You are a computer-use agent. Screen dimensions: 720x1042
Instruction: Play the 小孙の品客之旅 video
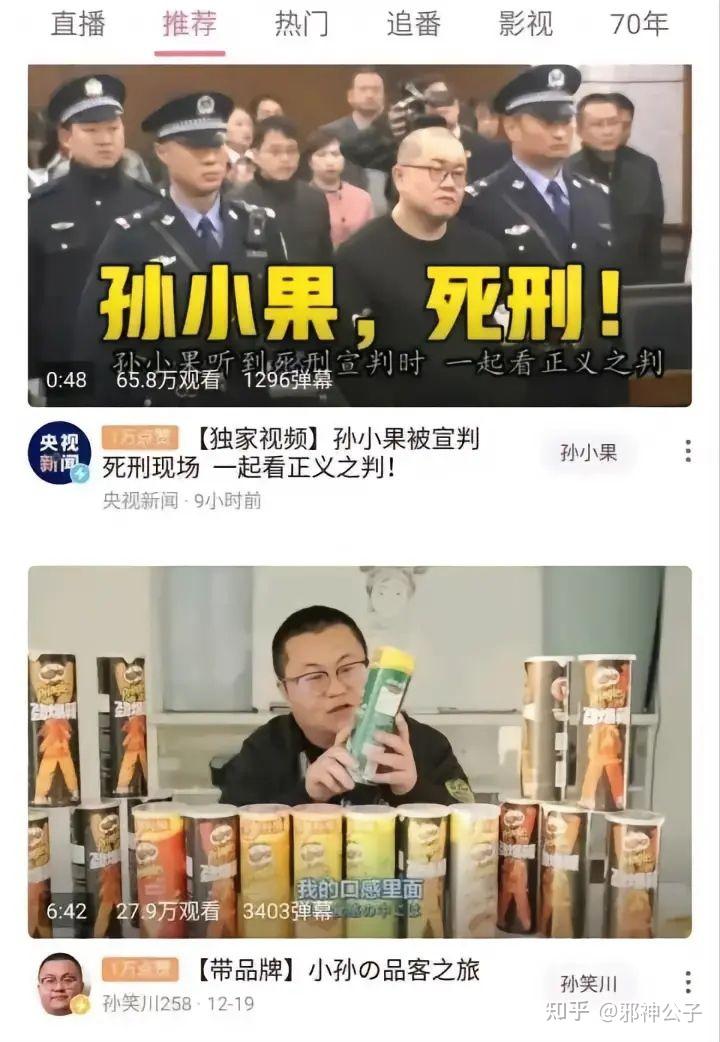(359, 751)
